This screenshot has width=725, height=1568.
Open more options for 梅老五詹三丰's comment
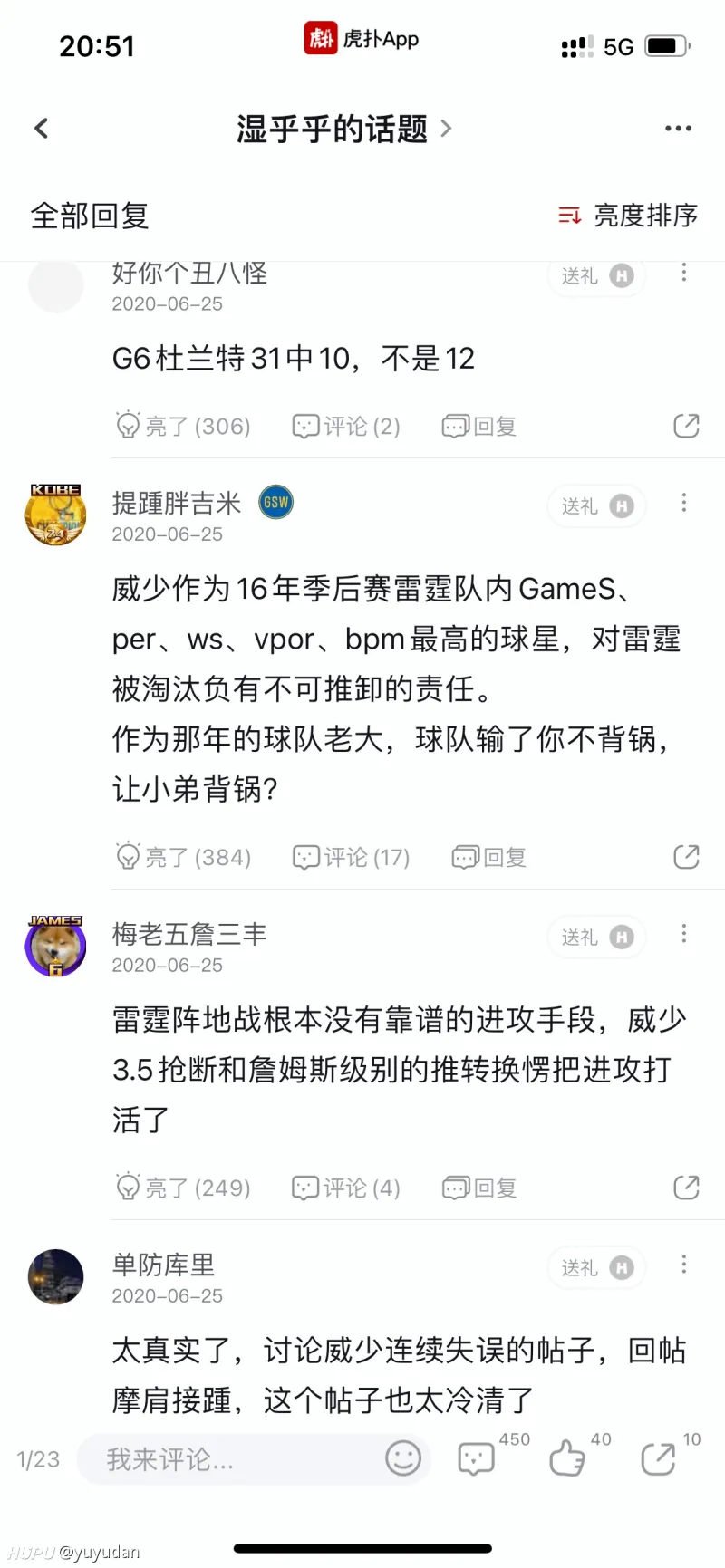tap(683, 934)
